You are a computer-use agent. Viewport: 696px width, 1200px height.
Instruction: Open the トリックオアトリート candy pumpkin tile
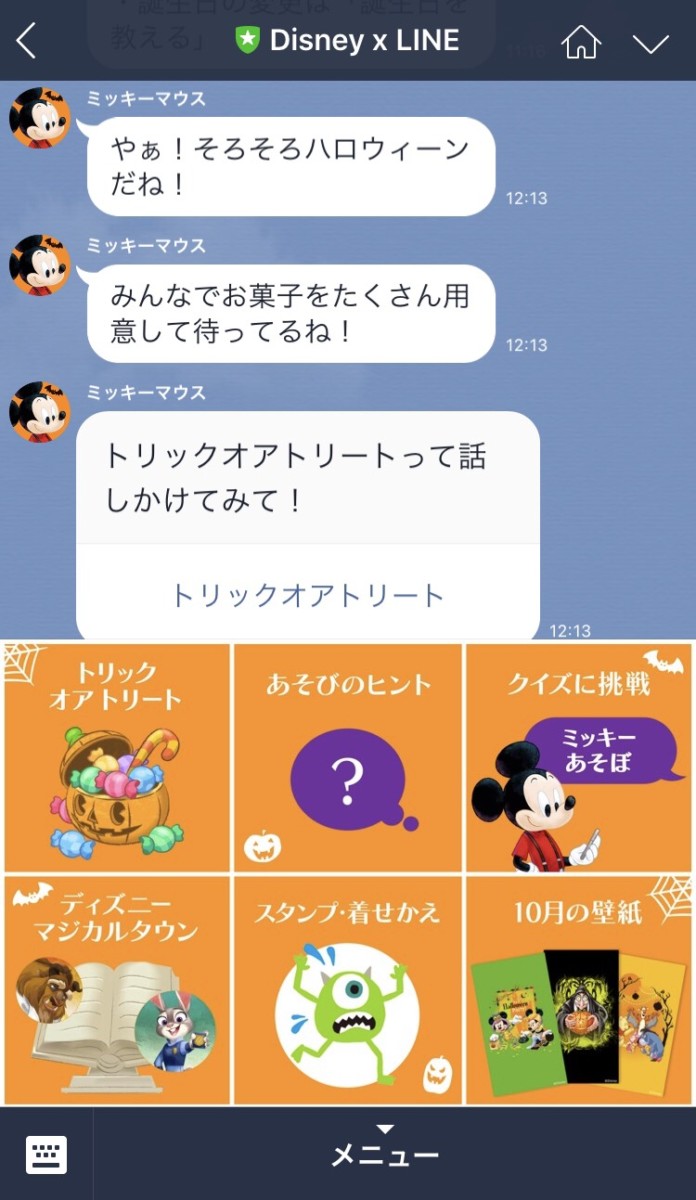[x=116, y=758]
